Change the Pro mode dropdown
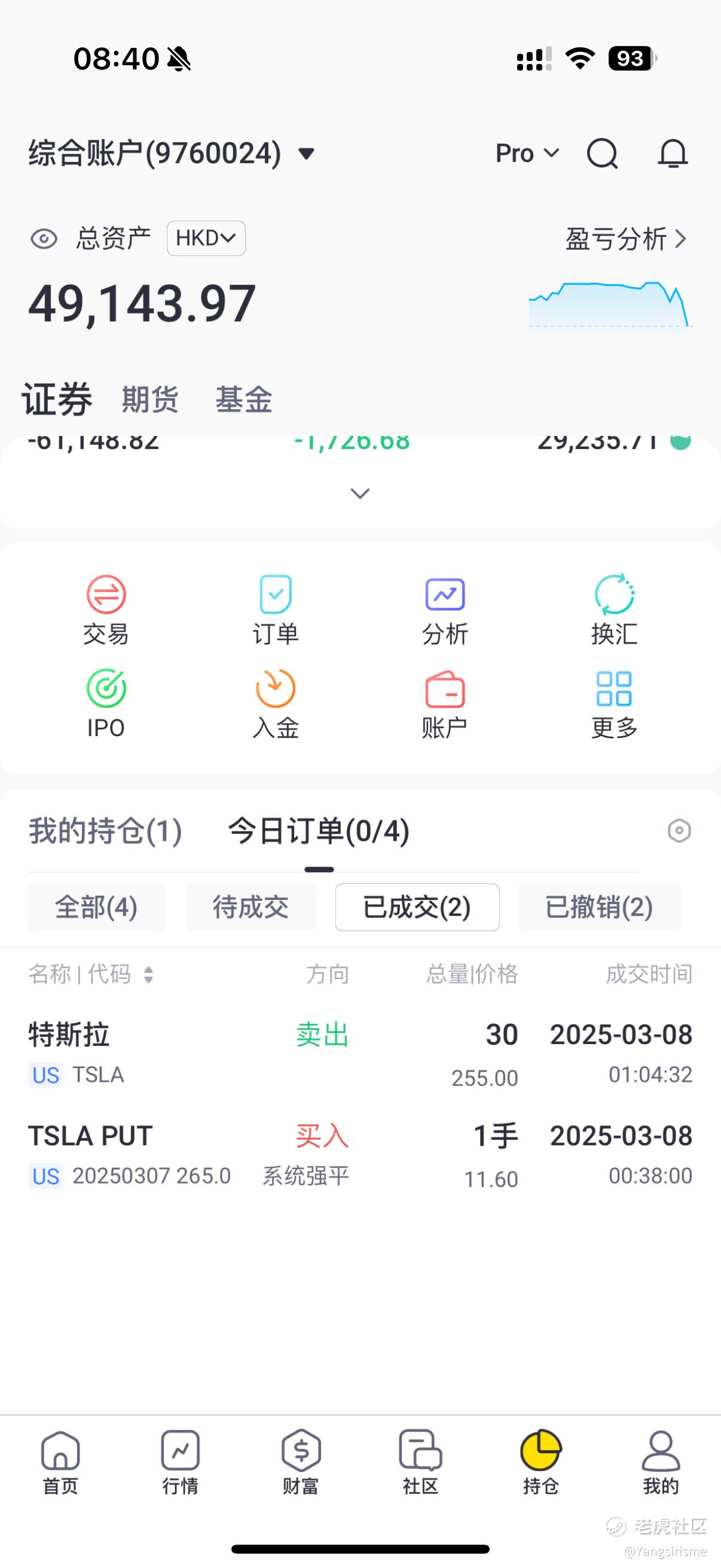 (526, 153)
